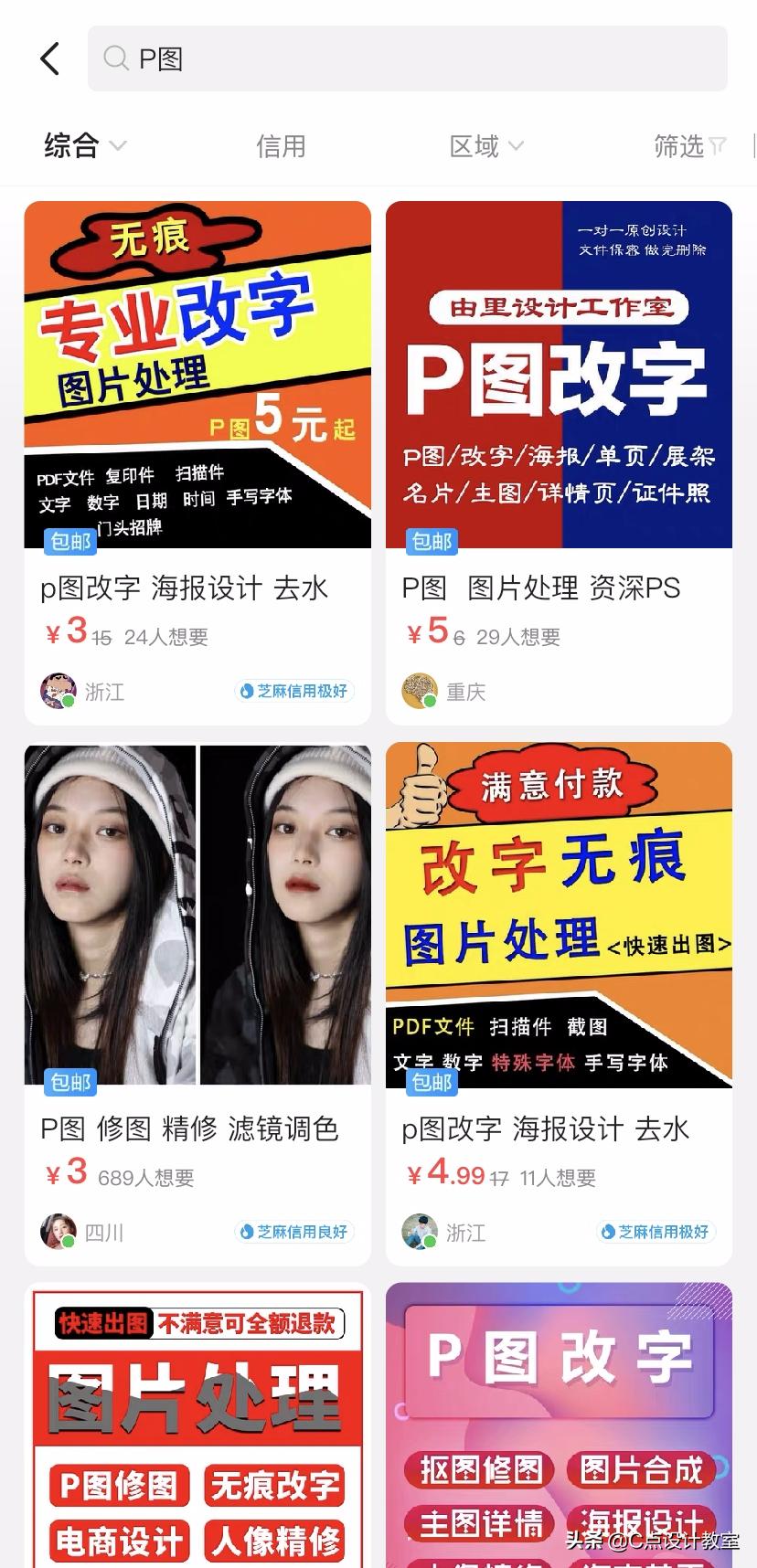Tap the seller avatar from 浙江 seller
Viewport: 757px width, 1568px height.
click(x=57, y=692)
